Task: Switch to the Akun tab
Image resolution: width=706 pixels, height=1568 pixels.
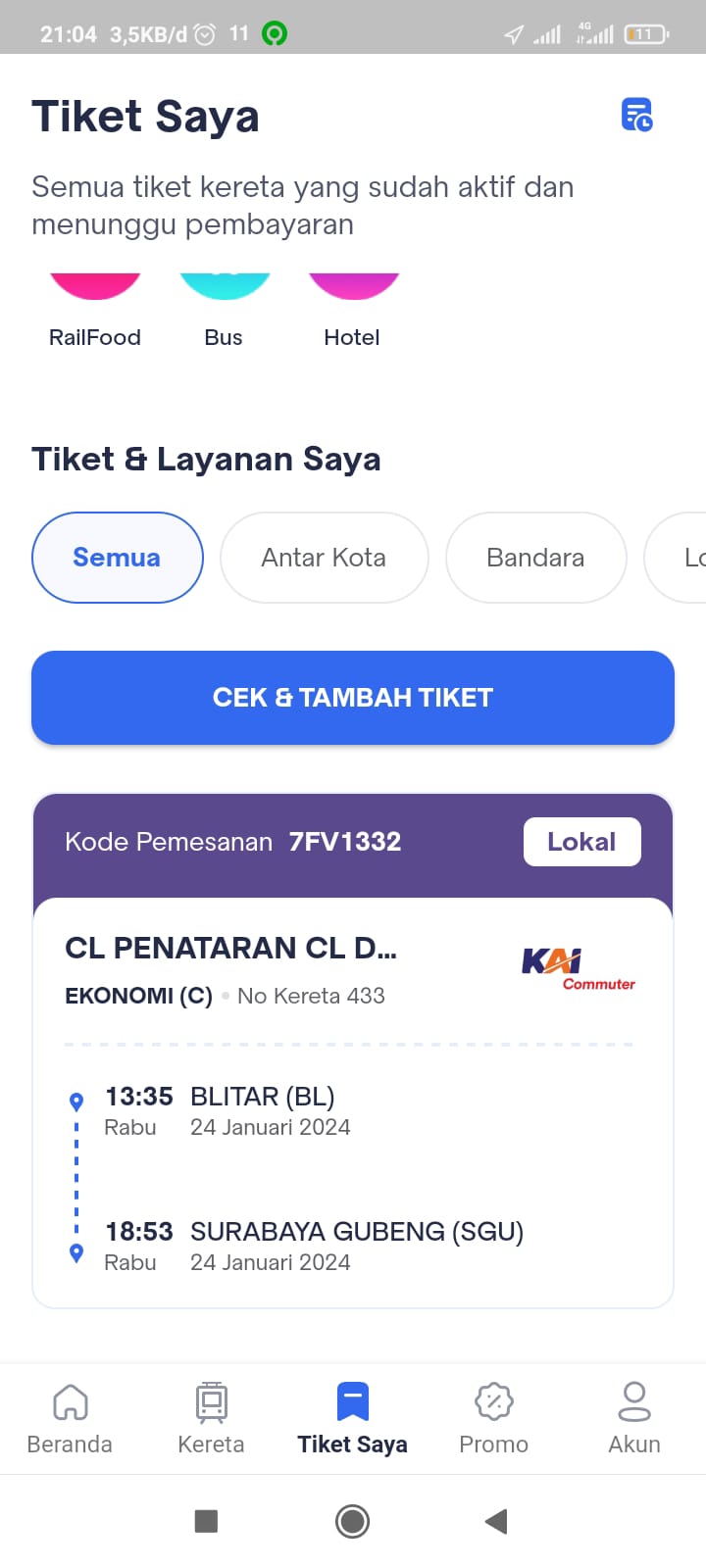Action: 634,1418
